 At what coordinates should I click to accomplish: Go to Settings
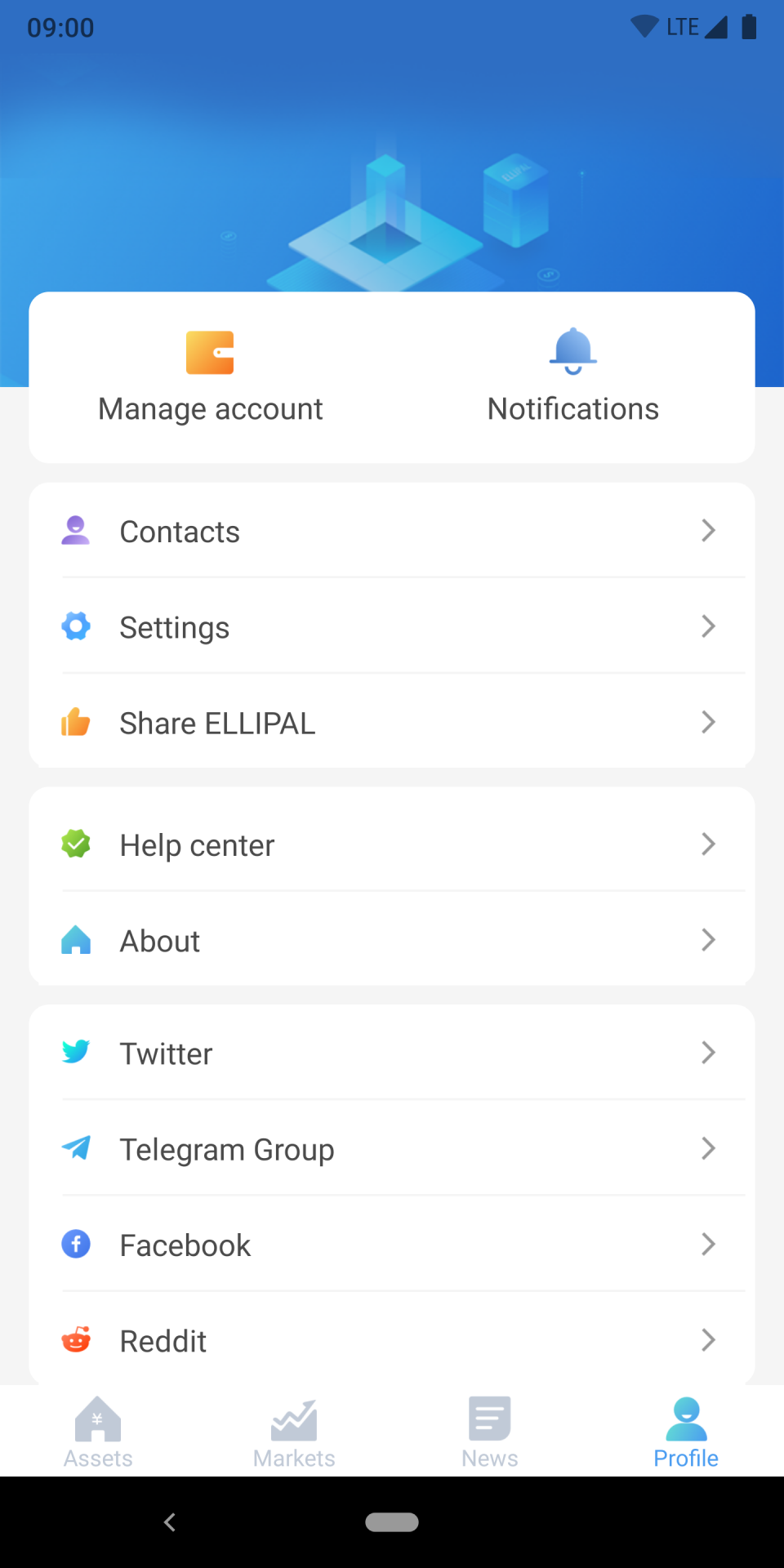click(392, 627)
